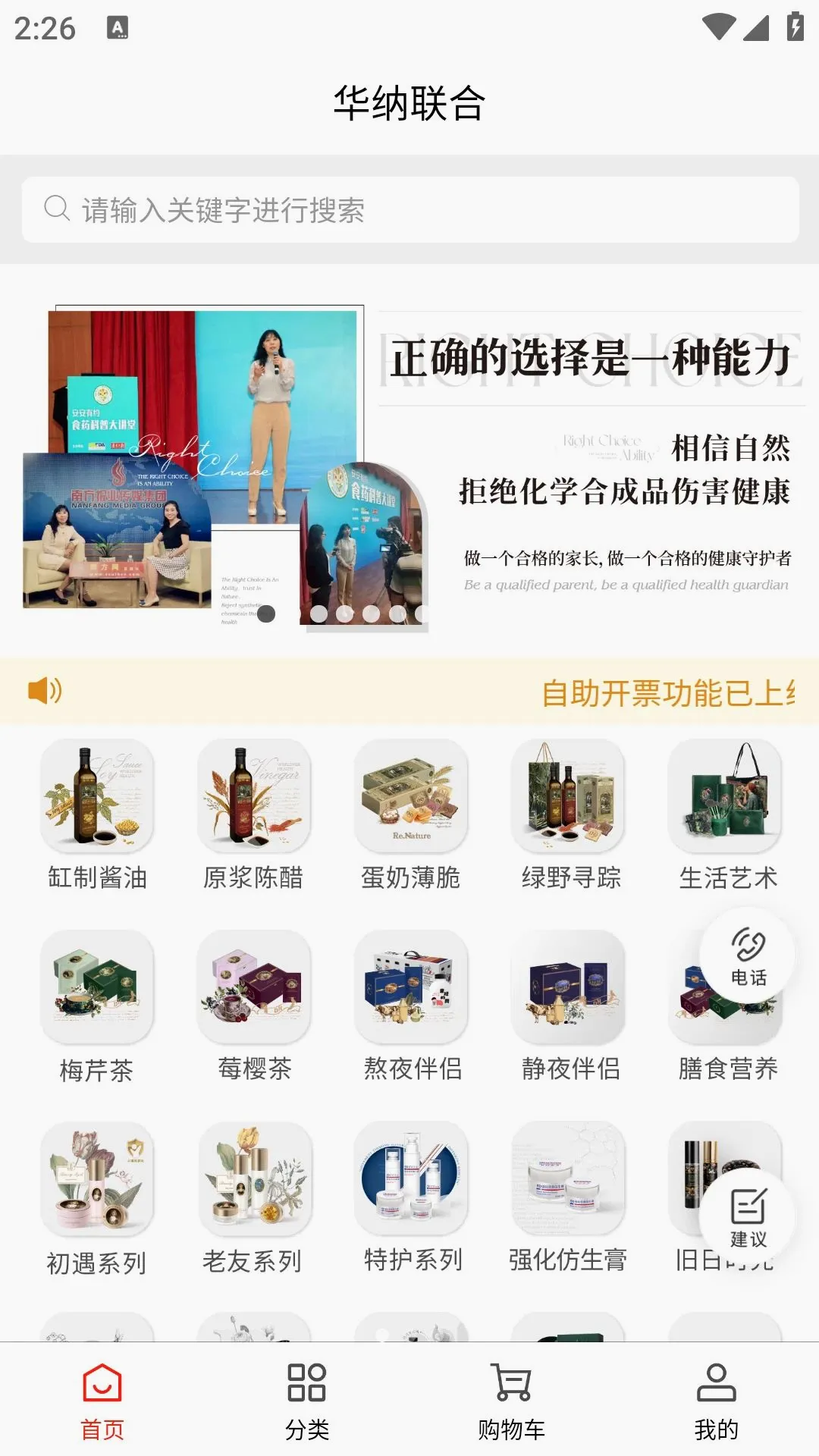819x1456 pixels.
Task: Open the 建议 feedback button
Action: 748,1217
